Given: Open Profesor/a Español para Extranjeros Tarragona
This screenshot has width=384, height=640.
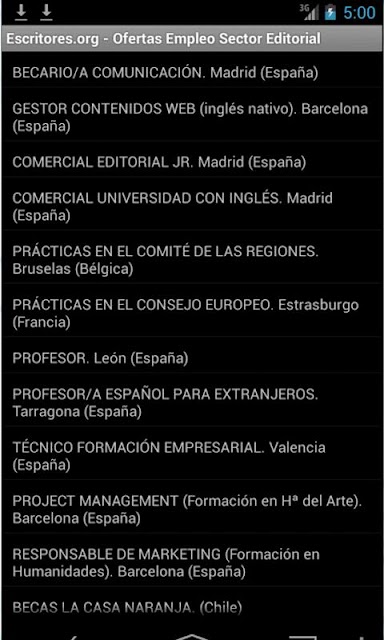Looking at the screenshot, I should tap(192, 403).
